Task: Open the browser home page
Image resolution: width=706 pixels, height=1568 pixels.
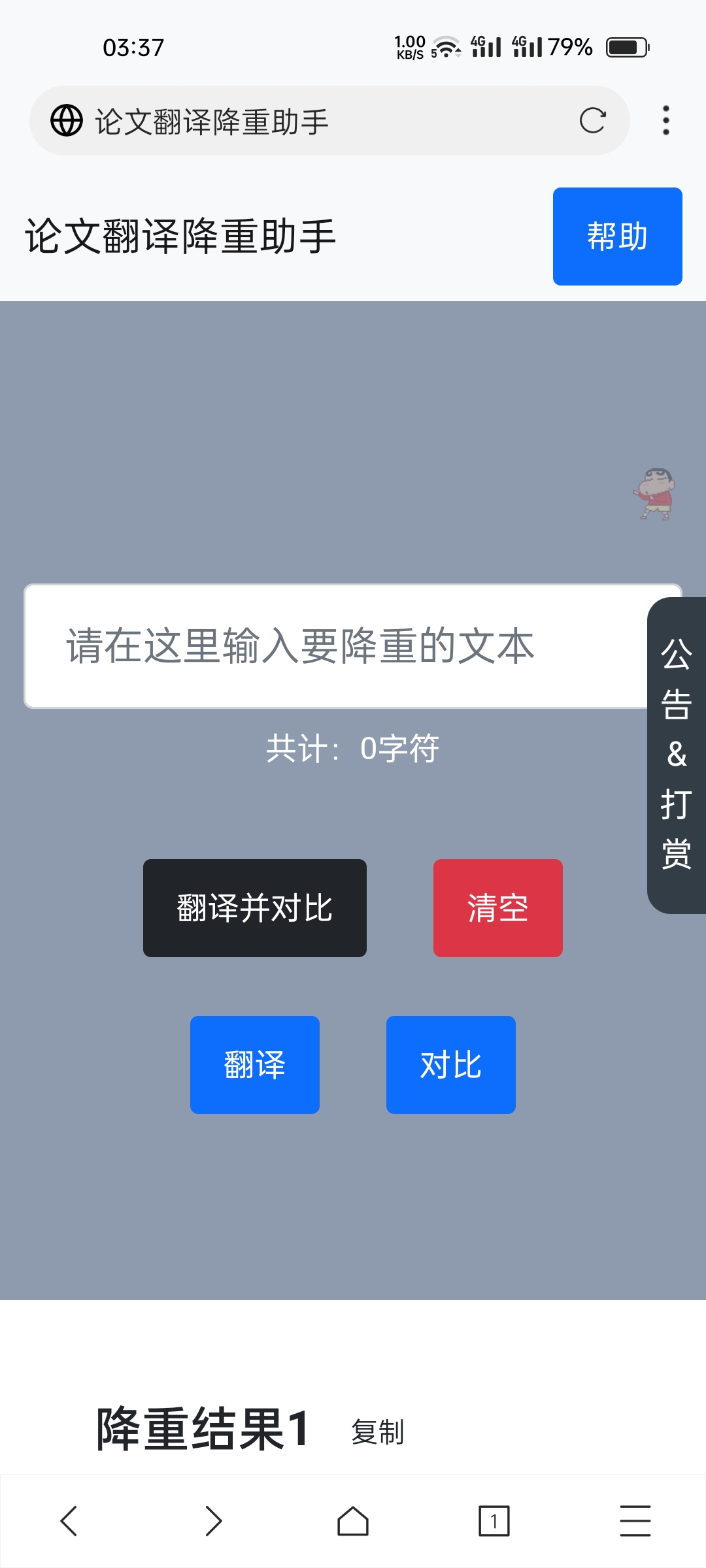Action: 353,1521
